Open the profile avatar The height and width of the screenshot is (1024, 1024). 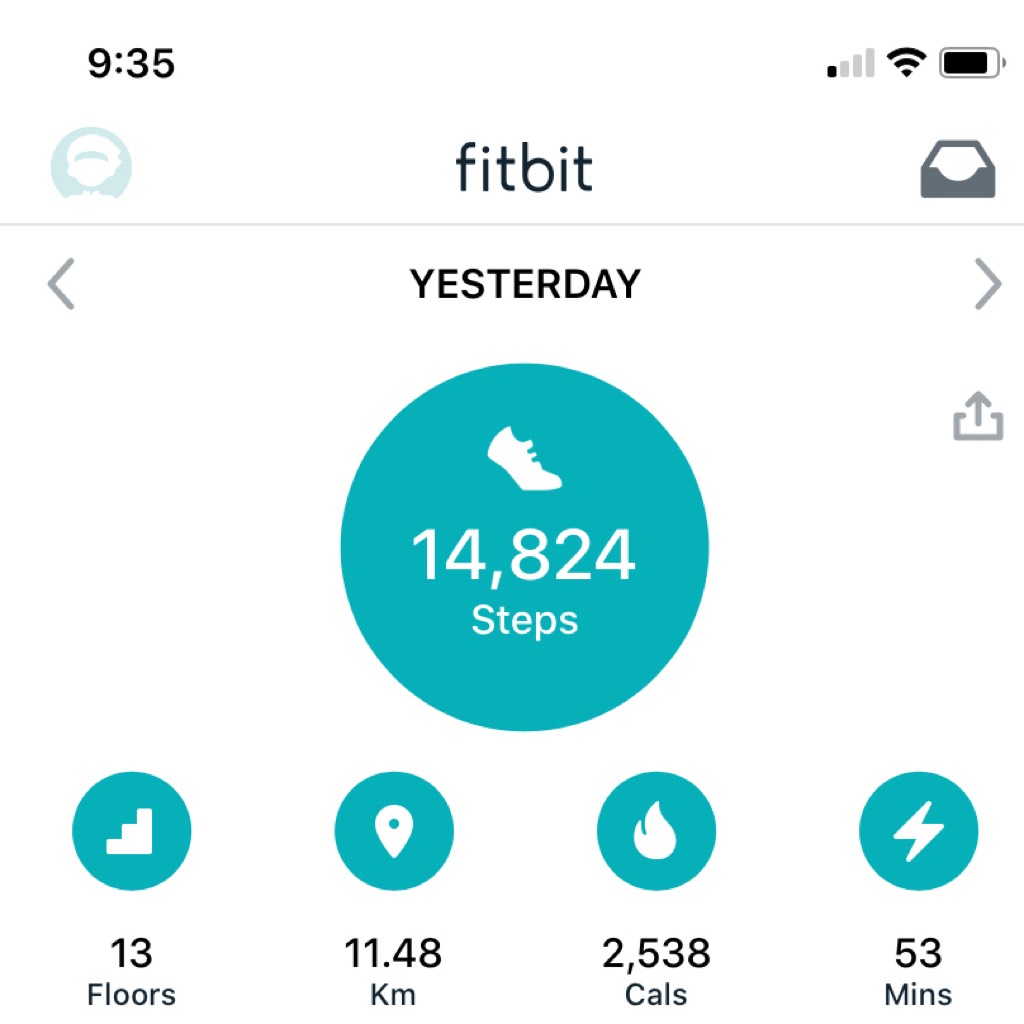(x=92, y=165)
